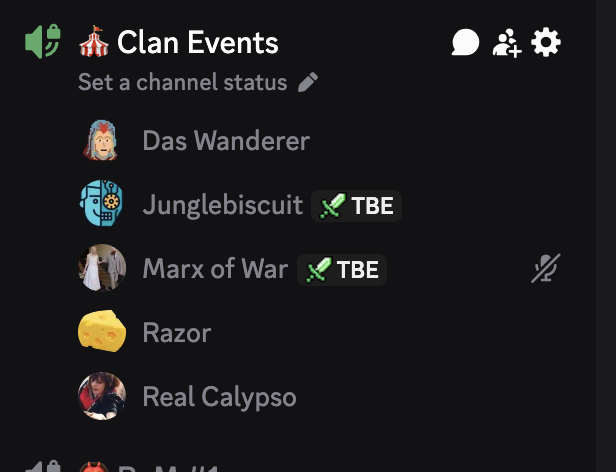This screenshot has width=616, height=472.
Task: View Junglebiscuit's user profile
Action: tap(222, 205)
